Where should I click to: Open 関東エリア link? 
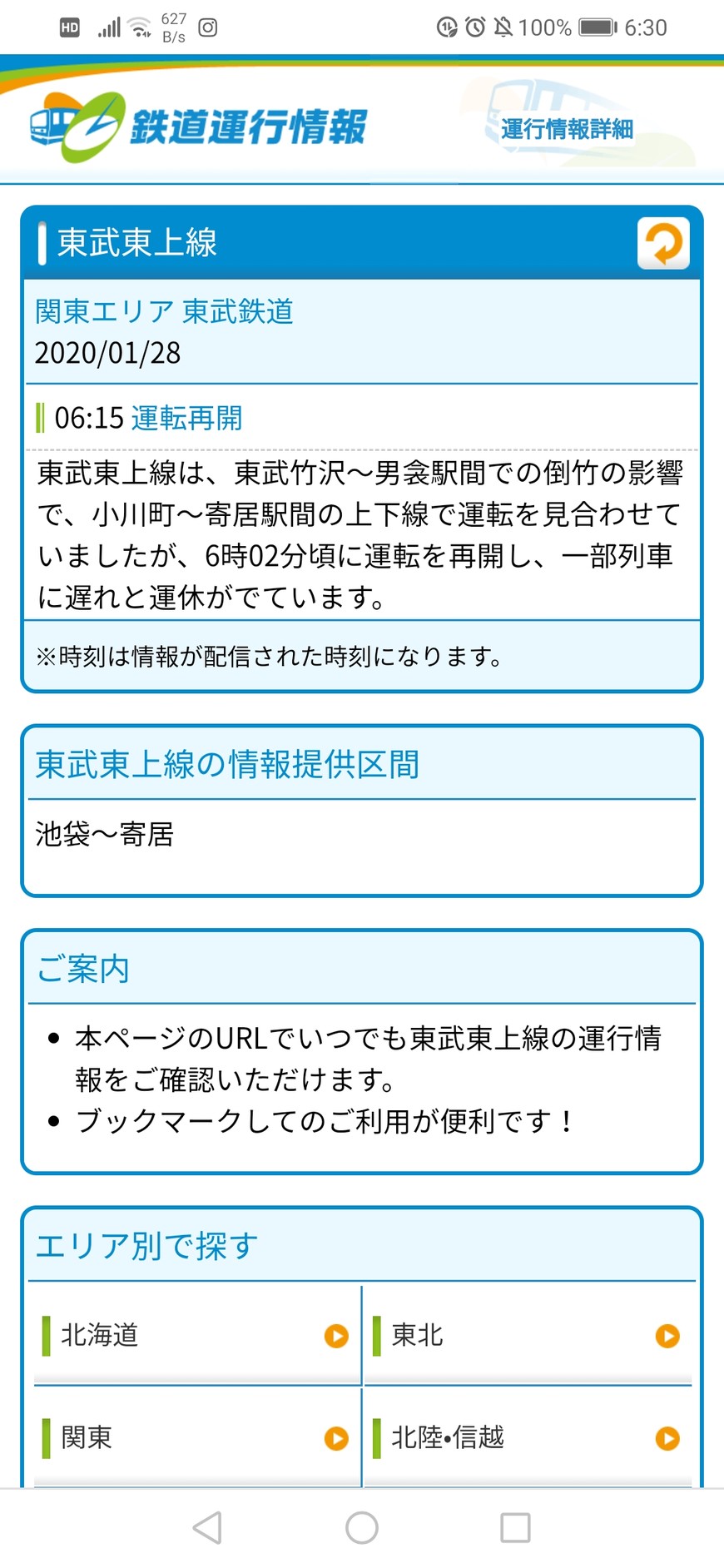coord(105,311)
